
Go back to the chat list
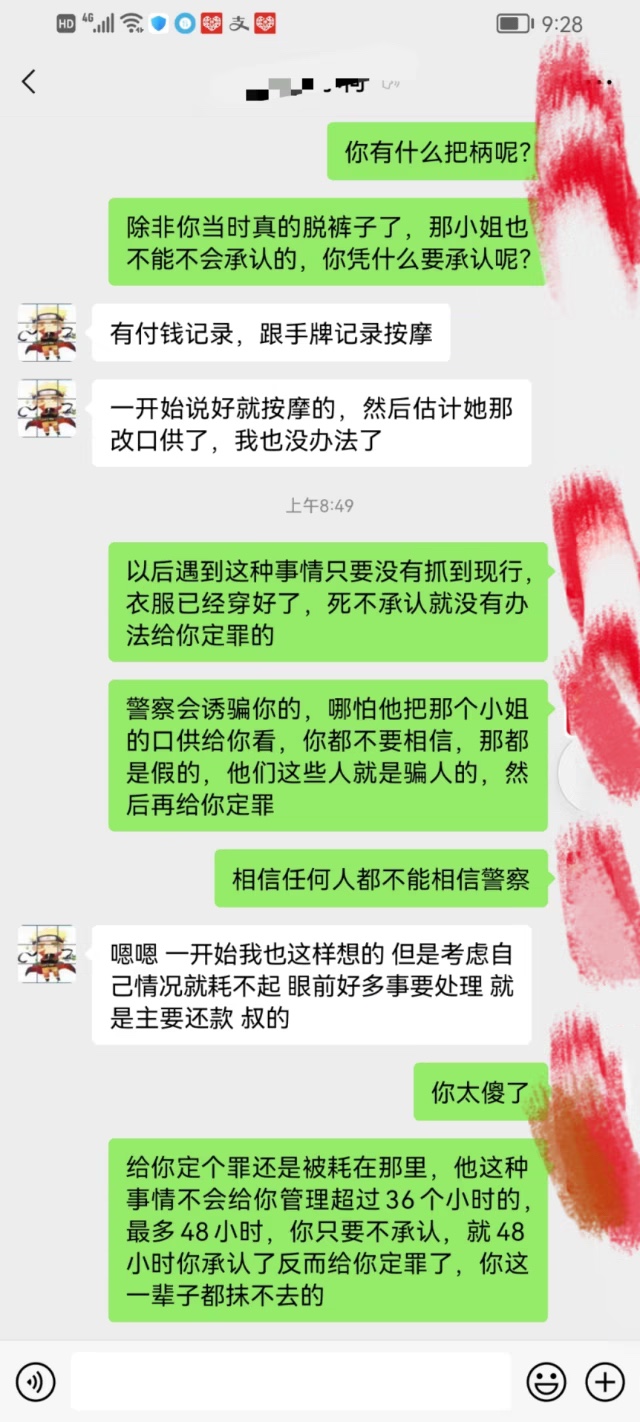(29, 82)
